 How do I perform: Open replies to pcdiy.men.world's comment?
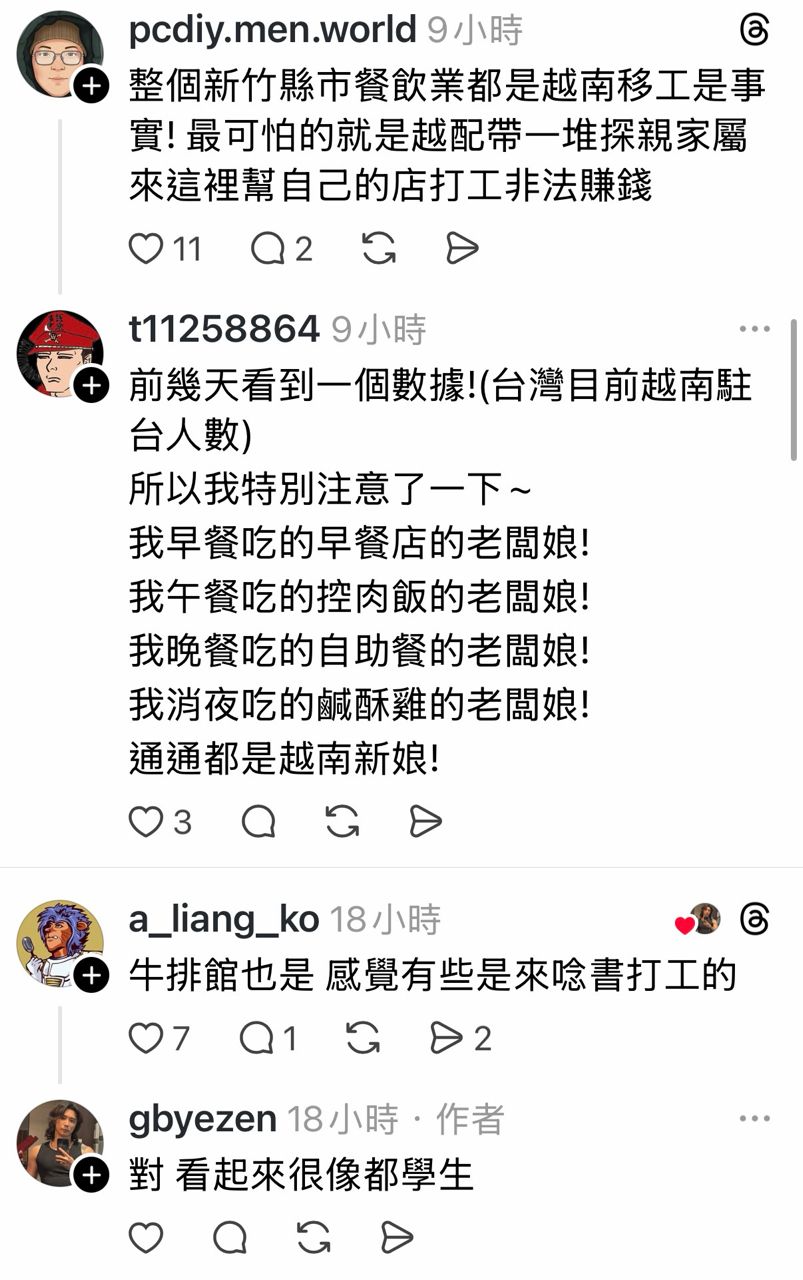pyautogui.click(x=268, y=248)
